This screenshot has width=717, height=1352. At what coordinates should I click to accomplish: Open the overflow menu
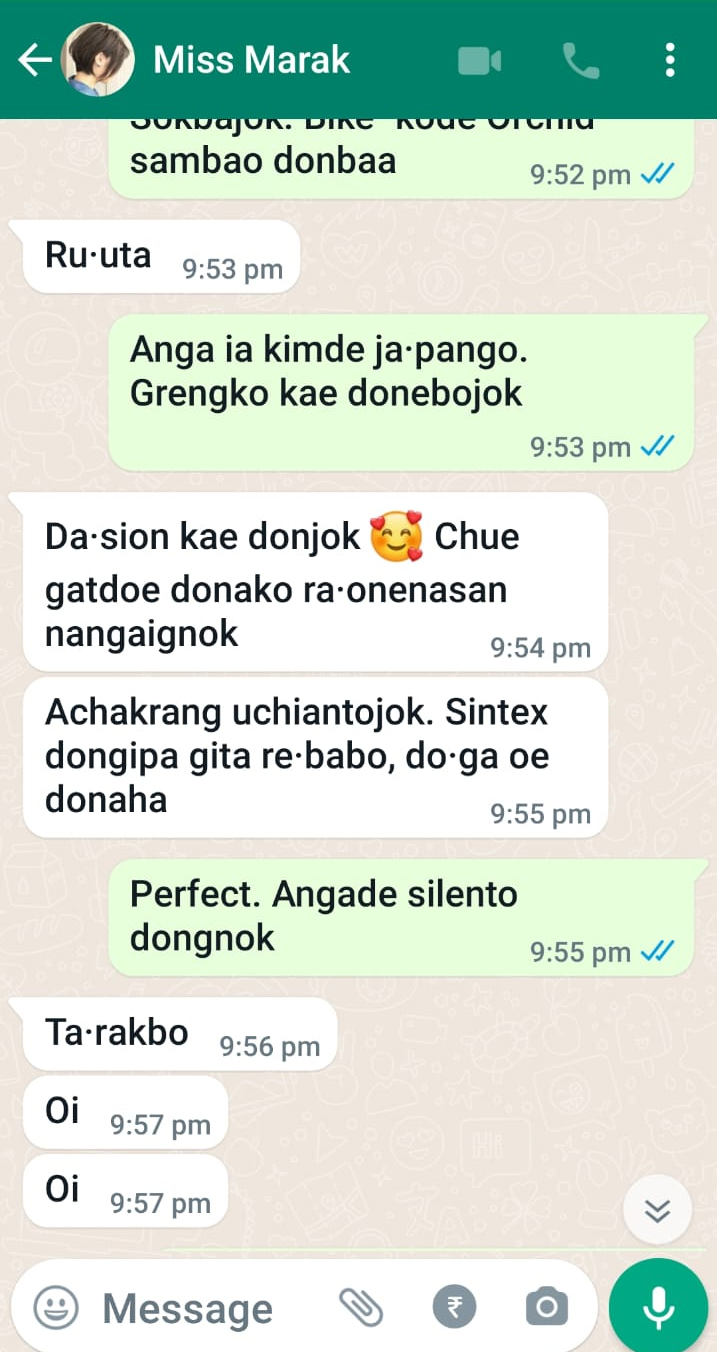pyautogui.click(x=670, y=61)
